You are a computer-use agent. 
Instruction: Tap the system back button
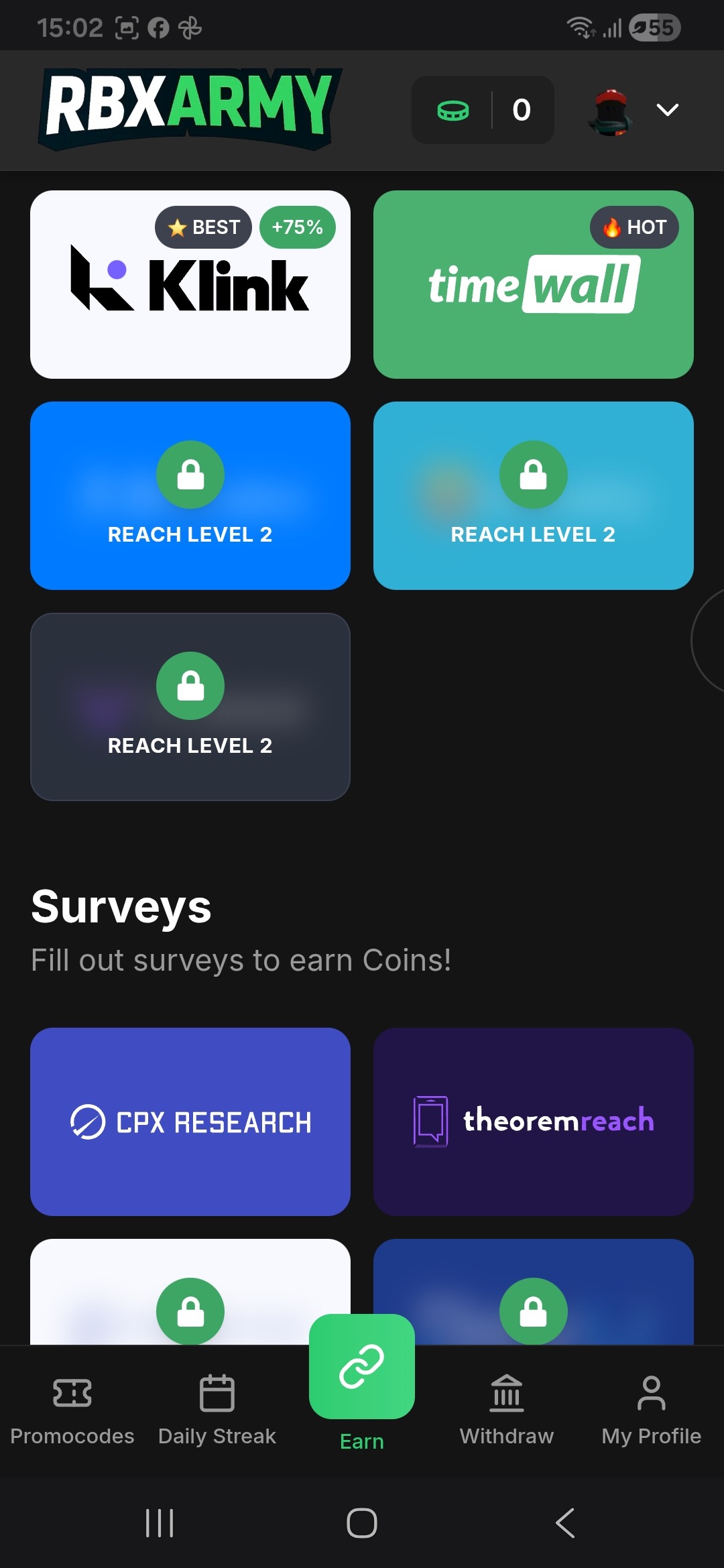[565, 1523]
